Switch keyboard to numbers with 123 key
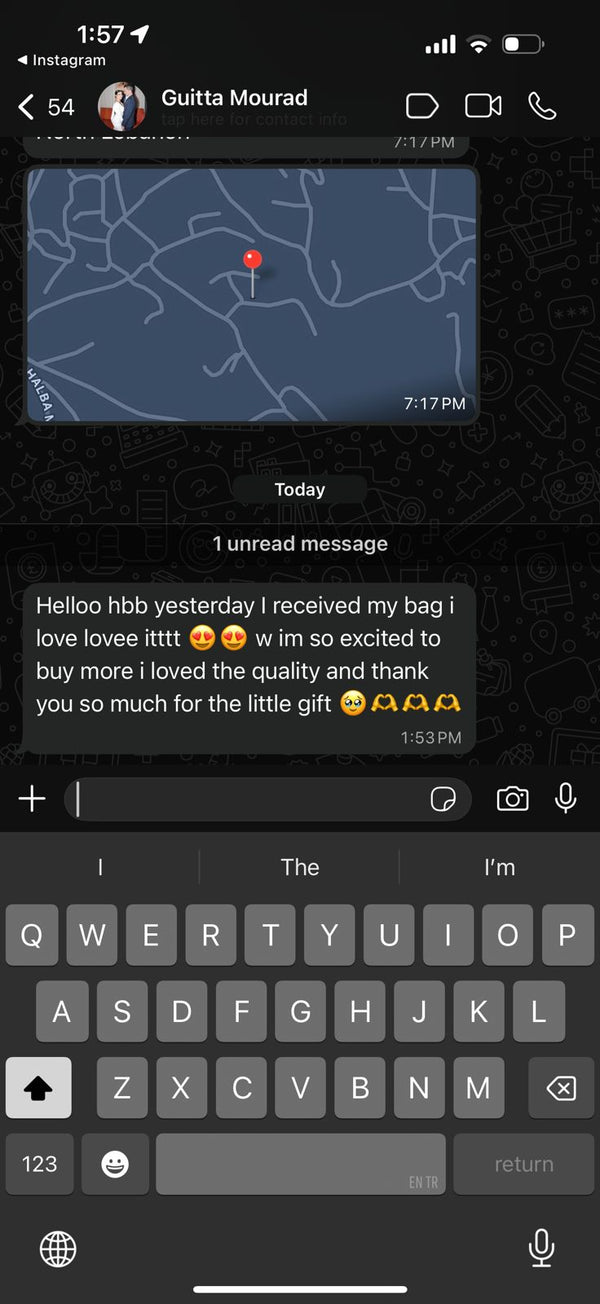This screenshot has width=600, height=1304. (39, 1164)
